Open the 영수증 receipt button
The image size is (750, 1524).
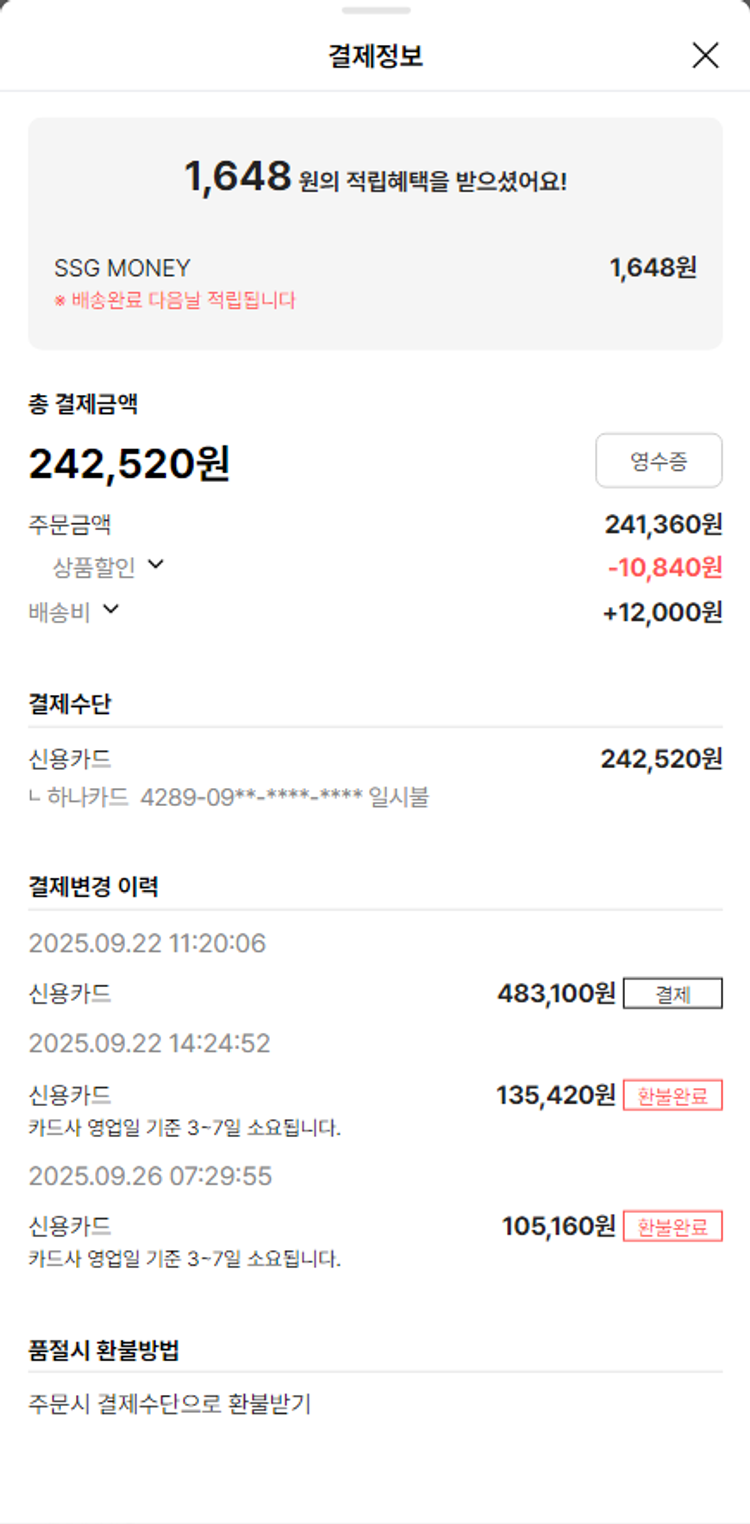pos(658,461)
